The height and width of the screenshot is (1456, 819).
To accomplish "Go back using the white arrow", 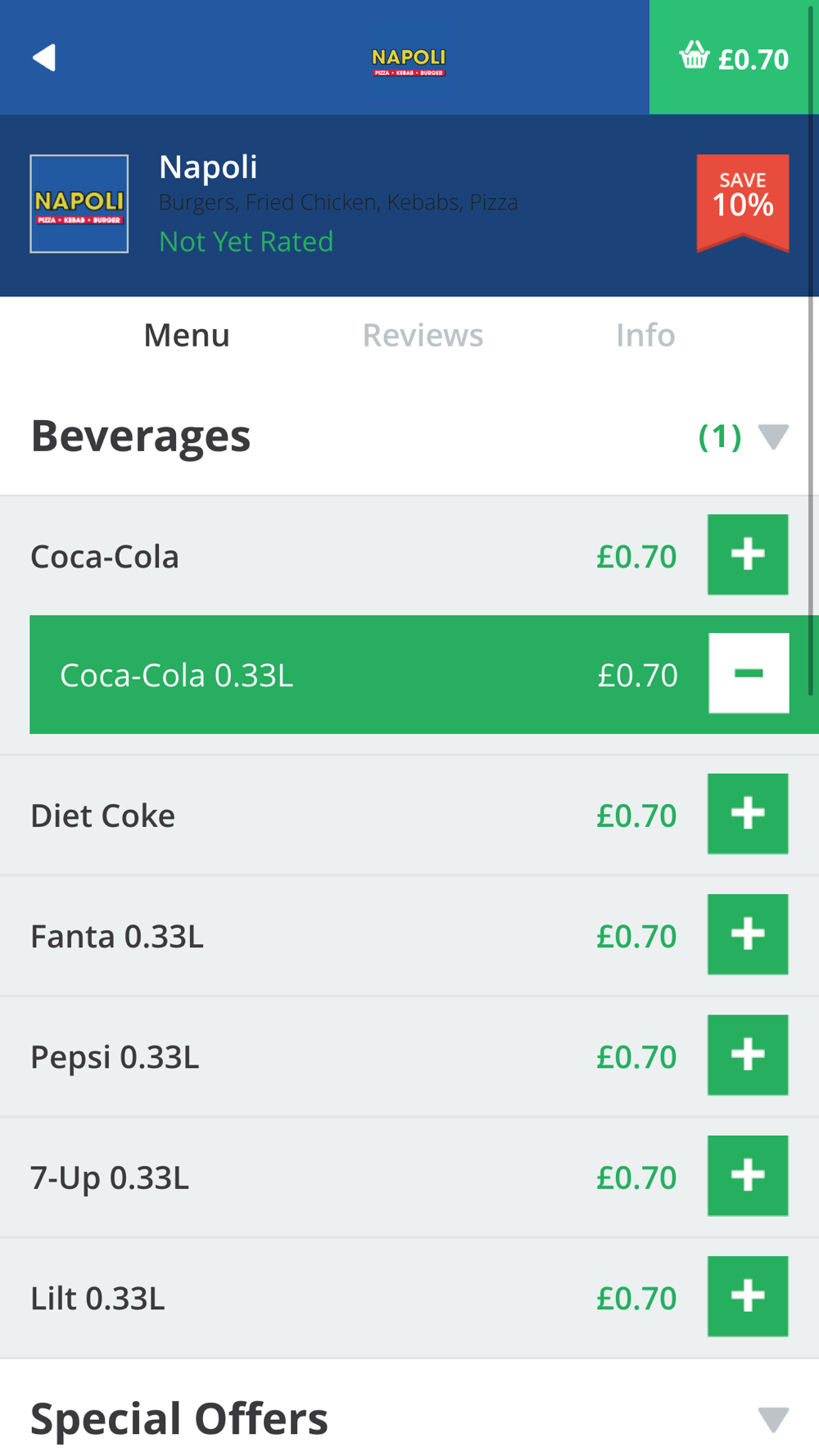I will 44,57.
